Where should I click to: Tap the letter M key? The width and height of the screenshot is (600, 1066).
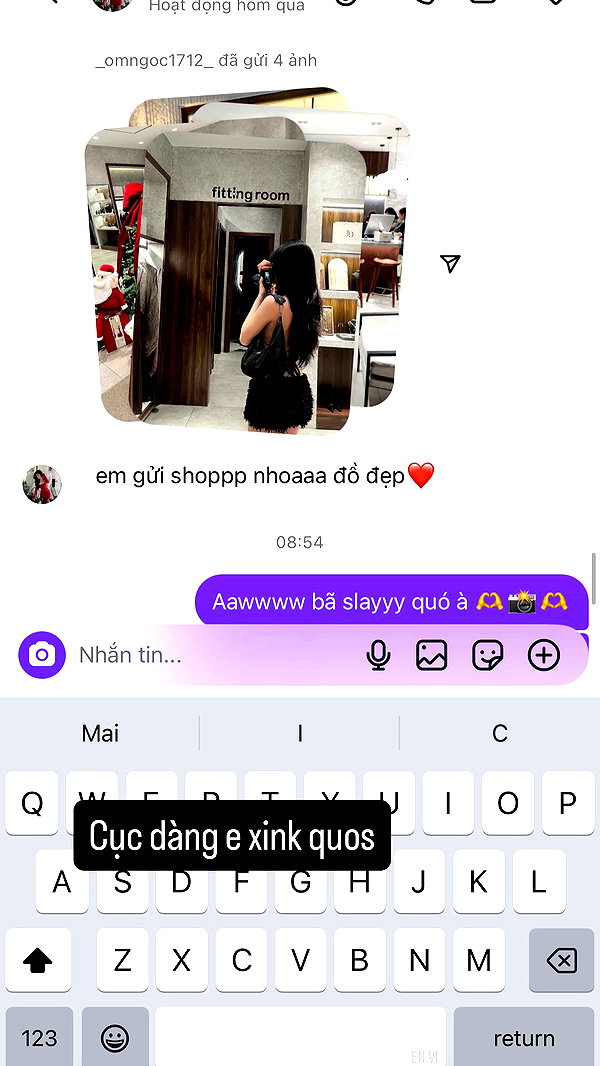(x=478, y=960)
